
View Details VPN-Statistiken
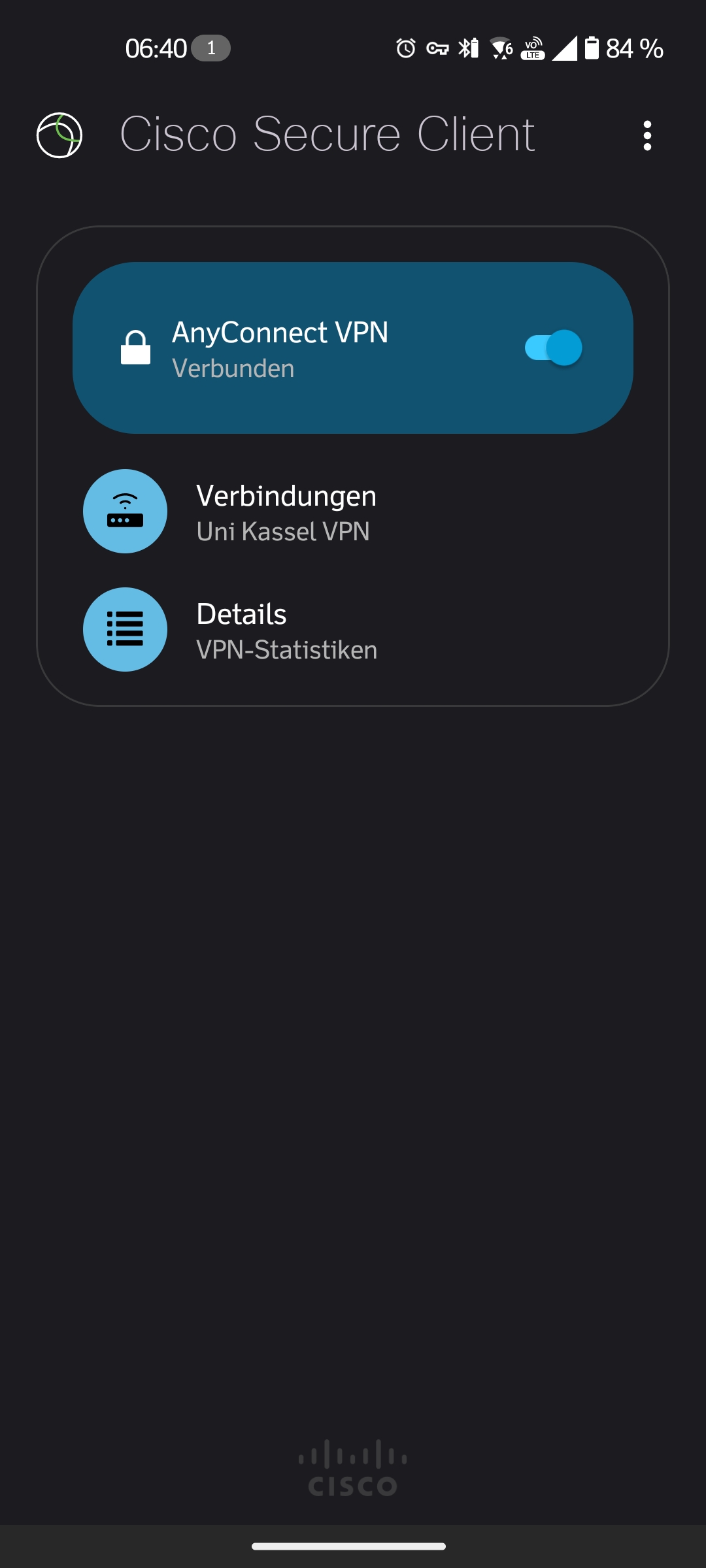point(286,630)
